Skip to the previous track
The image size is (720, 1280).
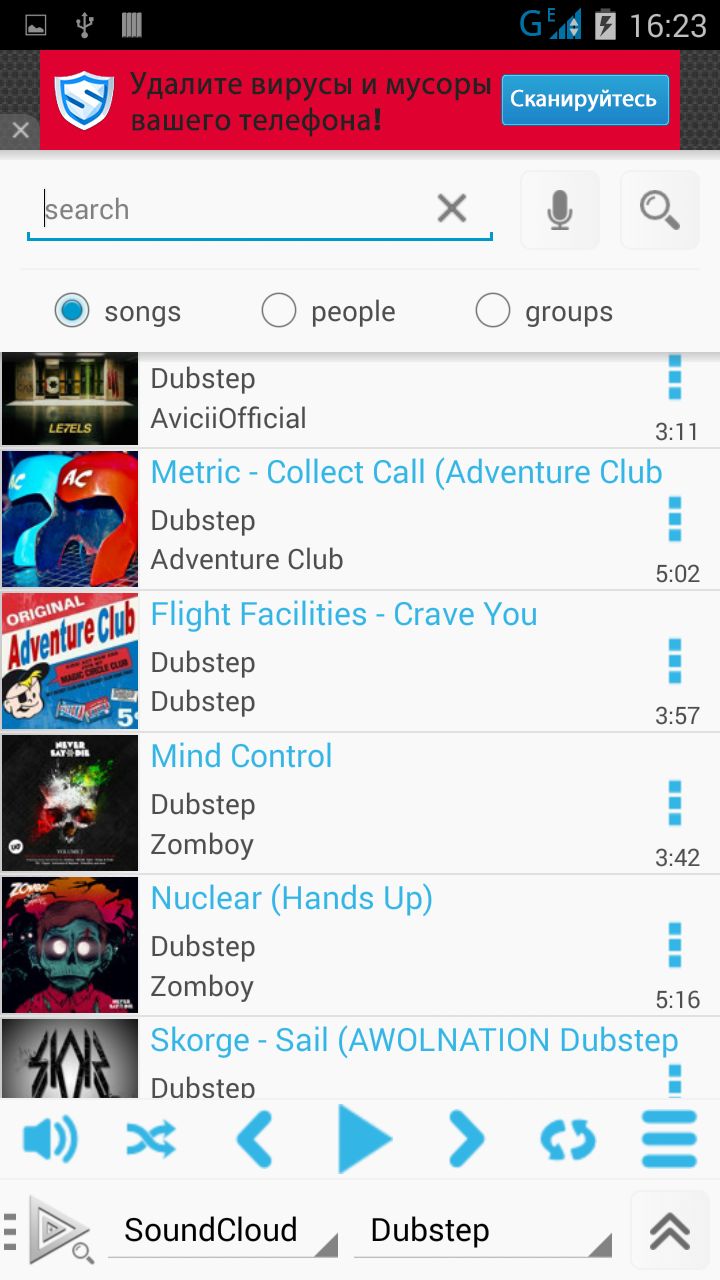click(x=255, y=1139)
